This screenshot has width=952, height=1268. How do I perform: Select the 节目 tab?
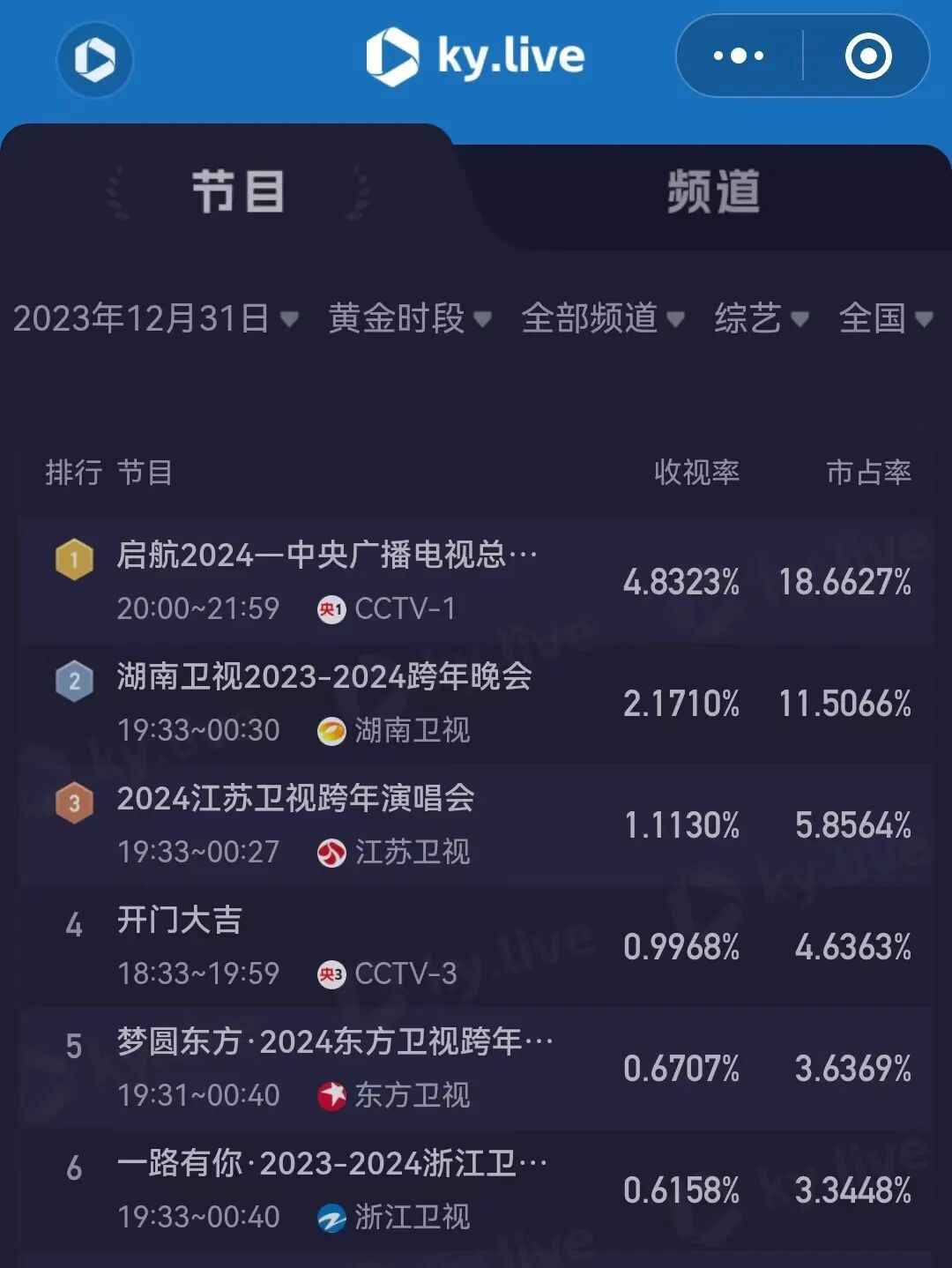click(x=238, y=191)
